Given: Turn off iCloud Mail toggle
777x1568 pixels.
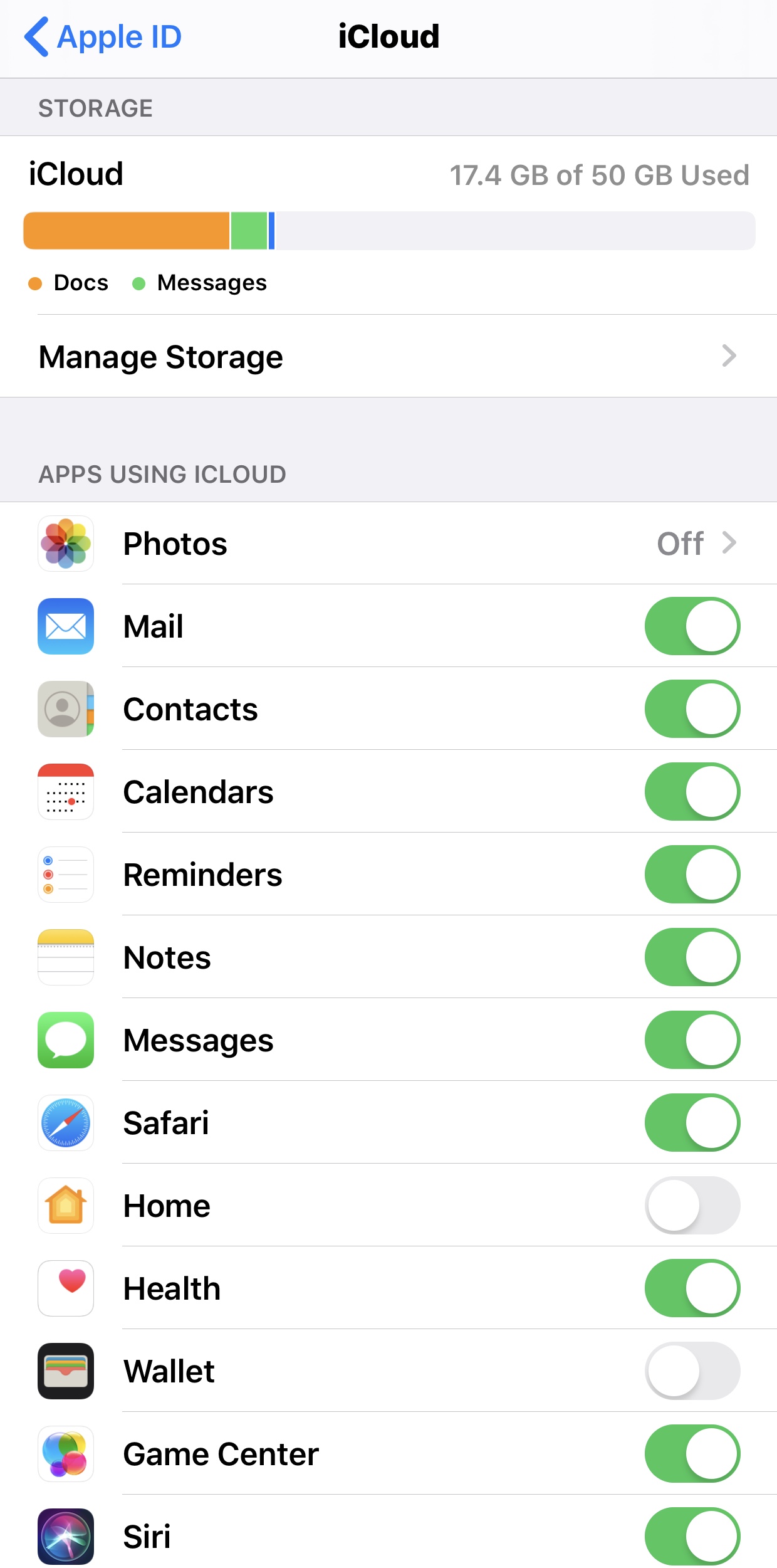Looking at the screenshot, I should (692, 626).
